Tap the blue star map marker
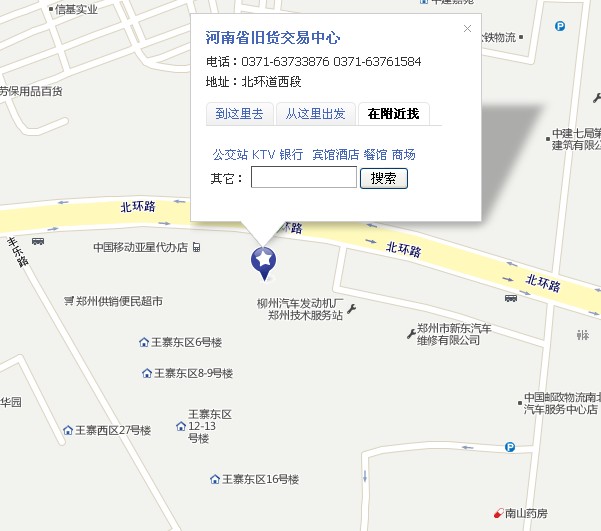601x531 pixels. [x=263, y=261]
